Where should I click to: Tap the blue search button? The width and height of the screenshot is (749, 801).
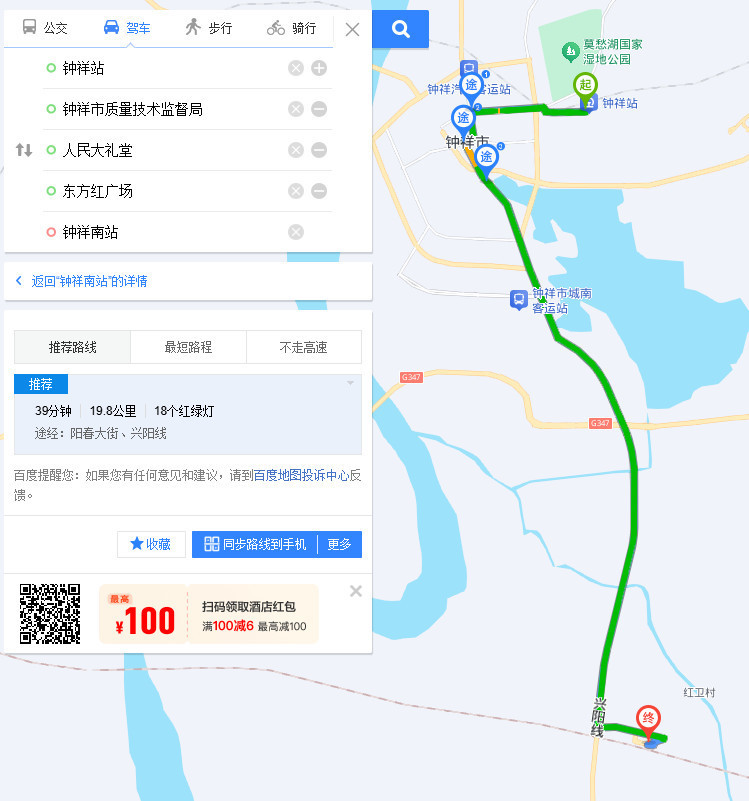pyautogui.click(x=401, y=30)
